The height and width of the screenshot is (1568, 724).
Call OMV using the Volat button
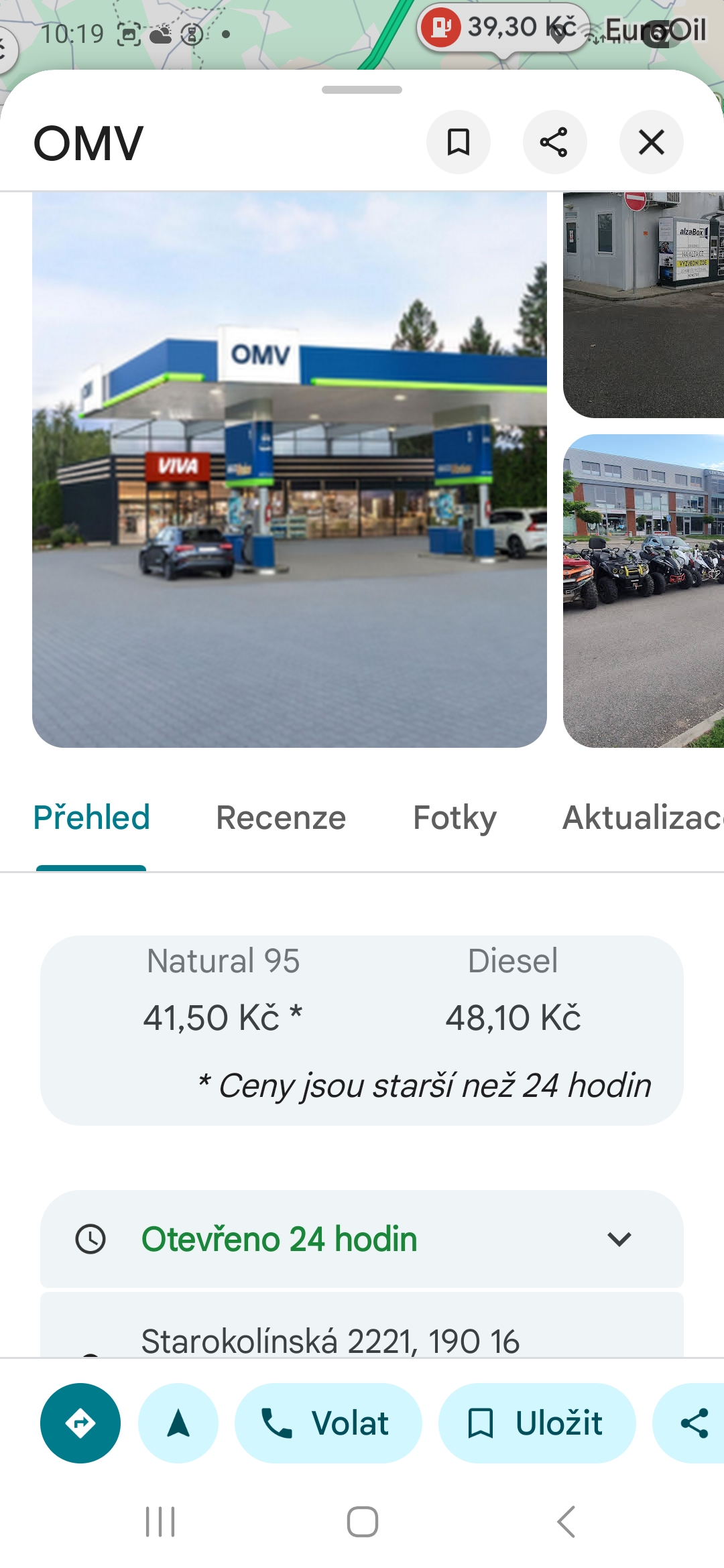click(x=328, y=1423)
